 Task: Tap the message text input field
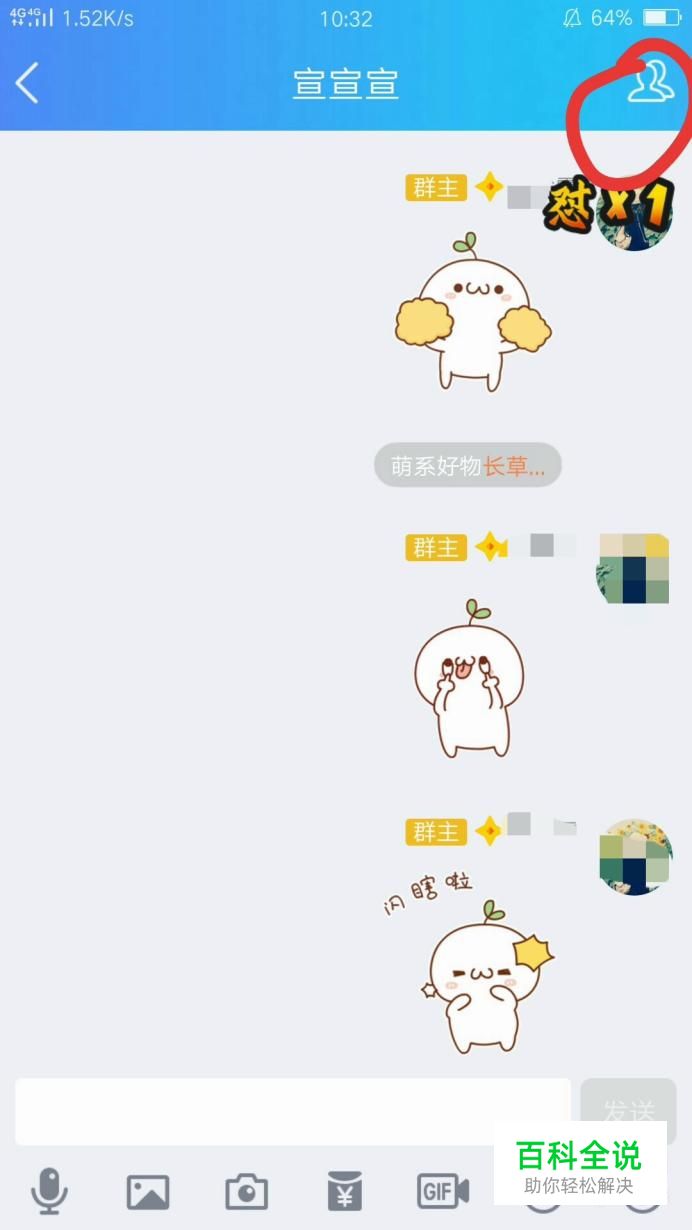[x=292, y=1111]
